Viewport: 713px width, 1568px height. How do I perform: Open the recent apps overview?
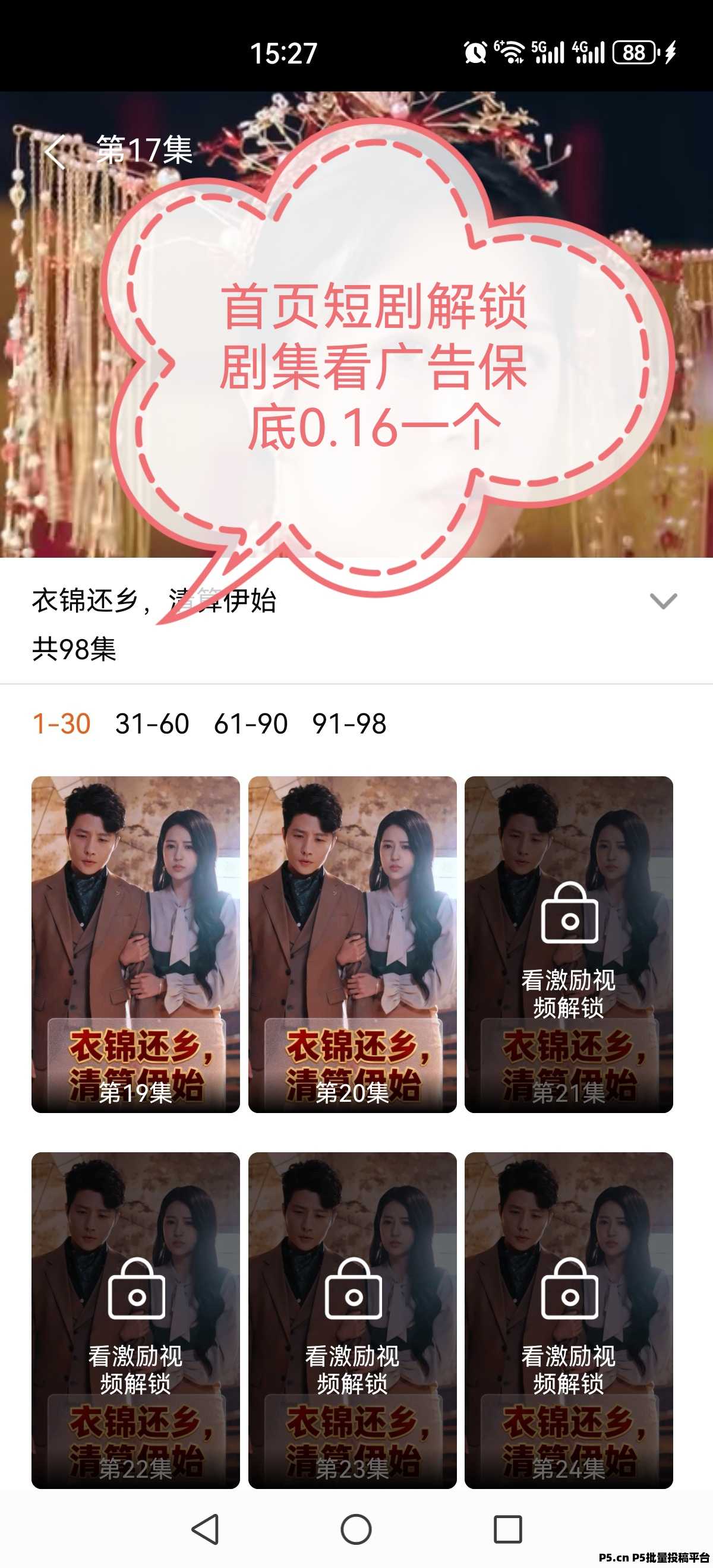[x=508, y=1529]
